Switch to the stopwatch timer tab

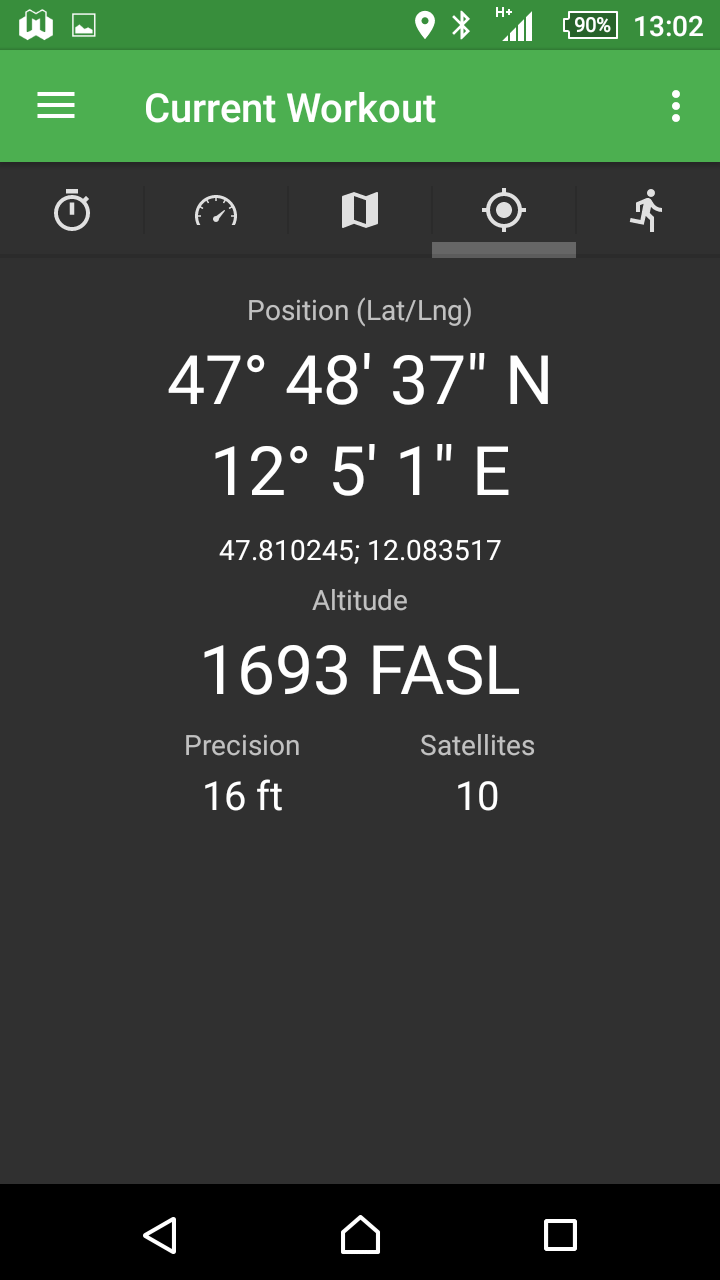(x=72, y=210)
